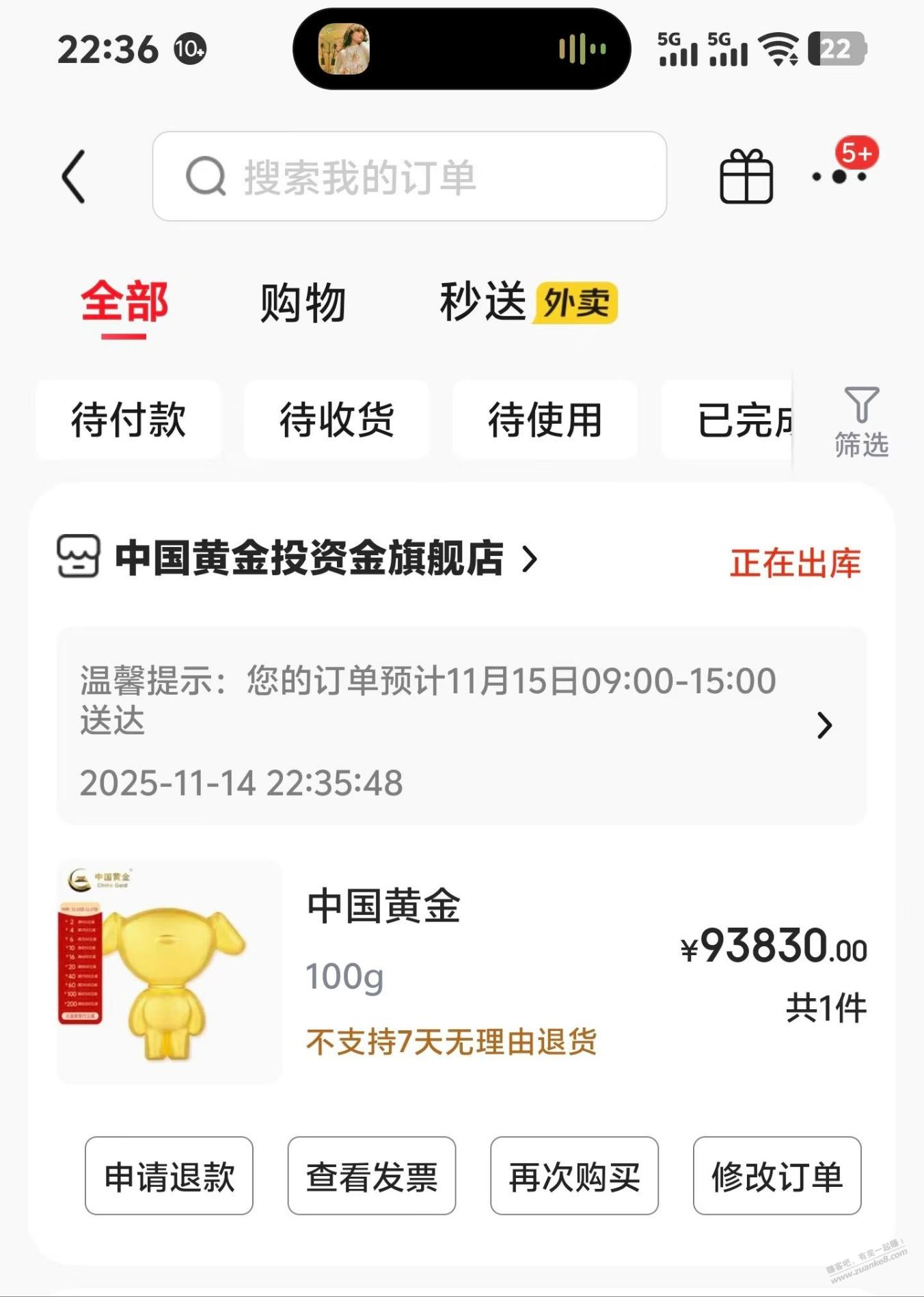The image size is (924, 1297).
Task: Open the three-dot more menu
Action: (839, 176)
